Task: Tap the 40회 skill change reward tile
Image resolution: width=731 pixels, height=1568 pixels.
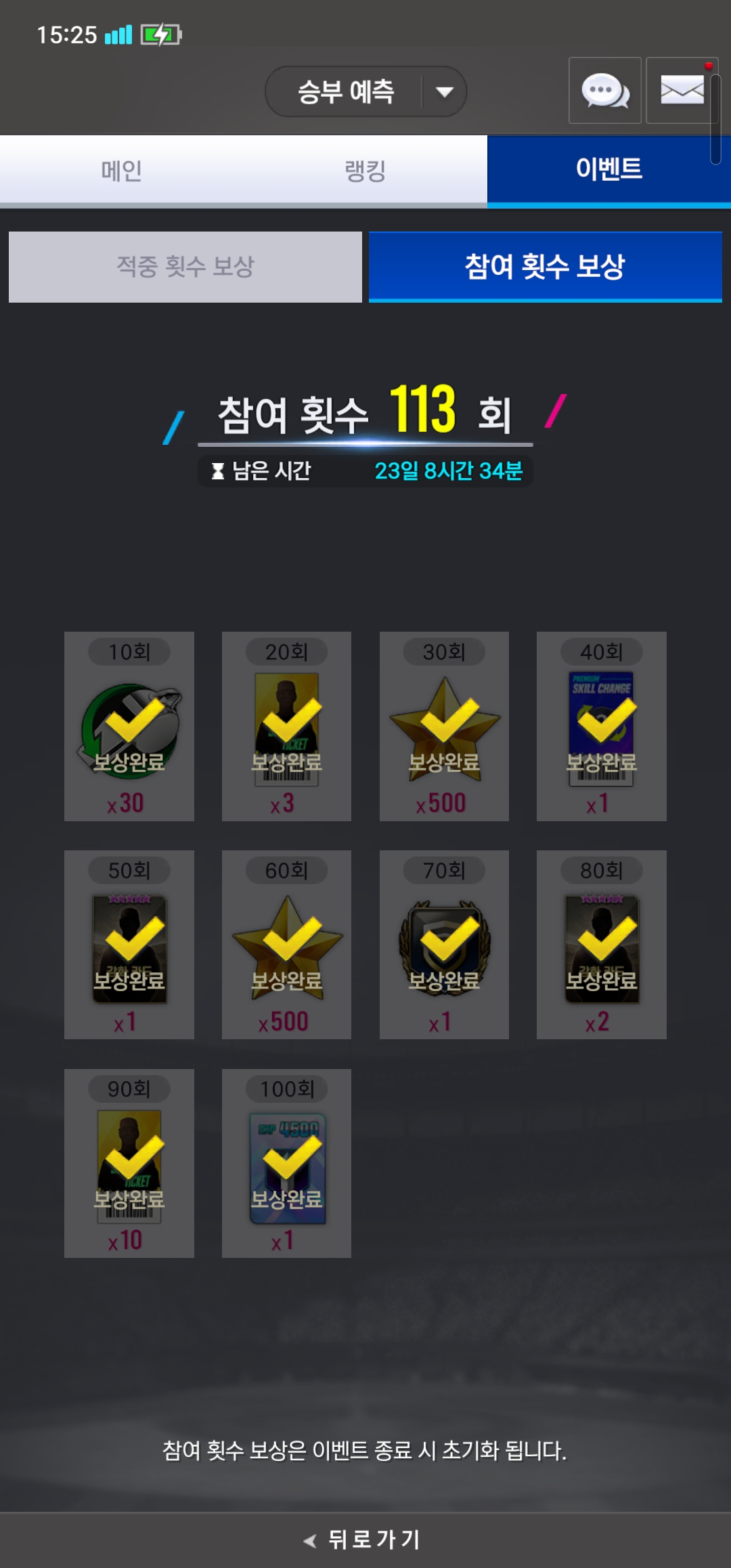Action: (601, 726)
